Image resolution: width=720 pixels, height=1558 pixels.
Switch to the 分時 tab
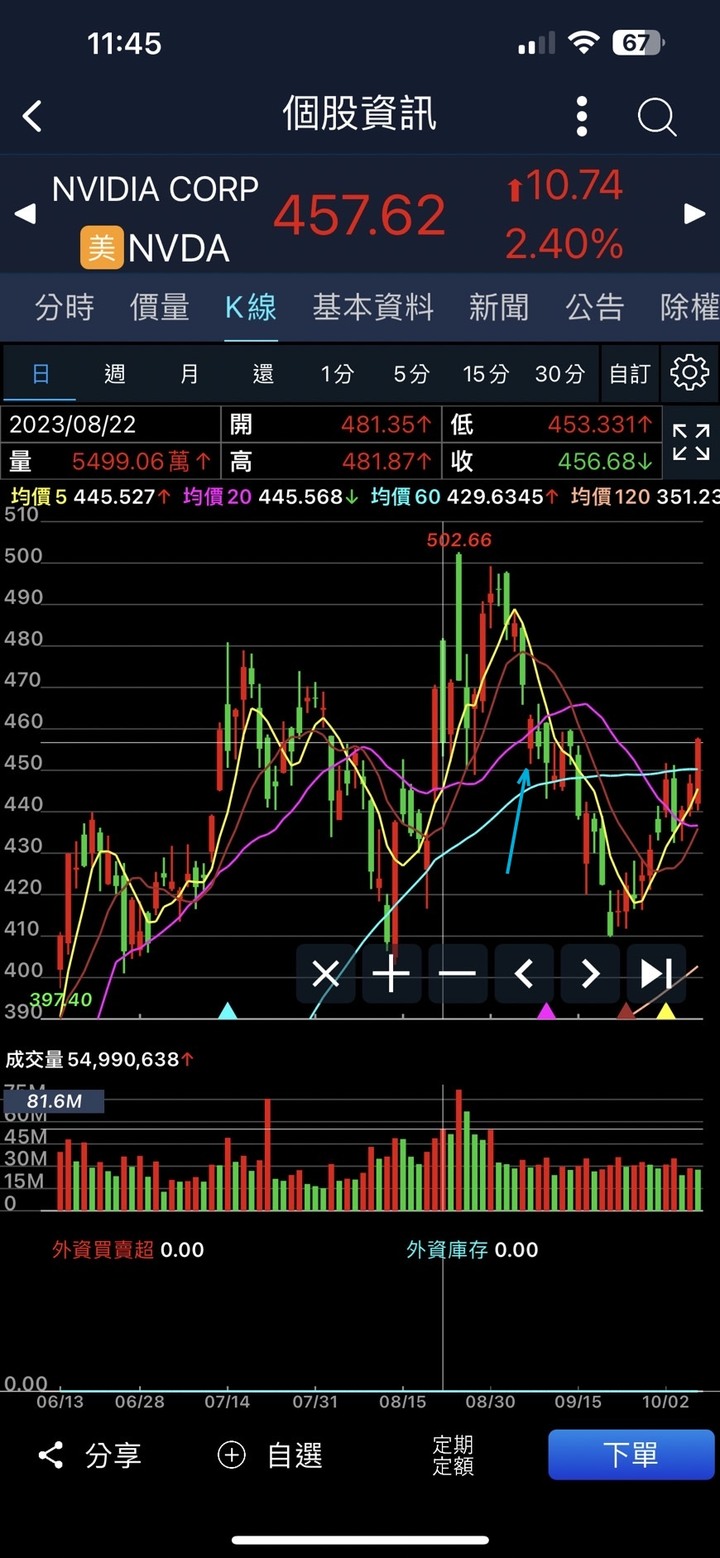tap(64, 307)
